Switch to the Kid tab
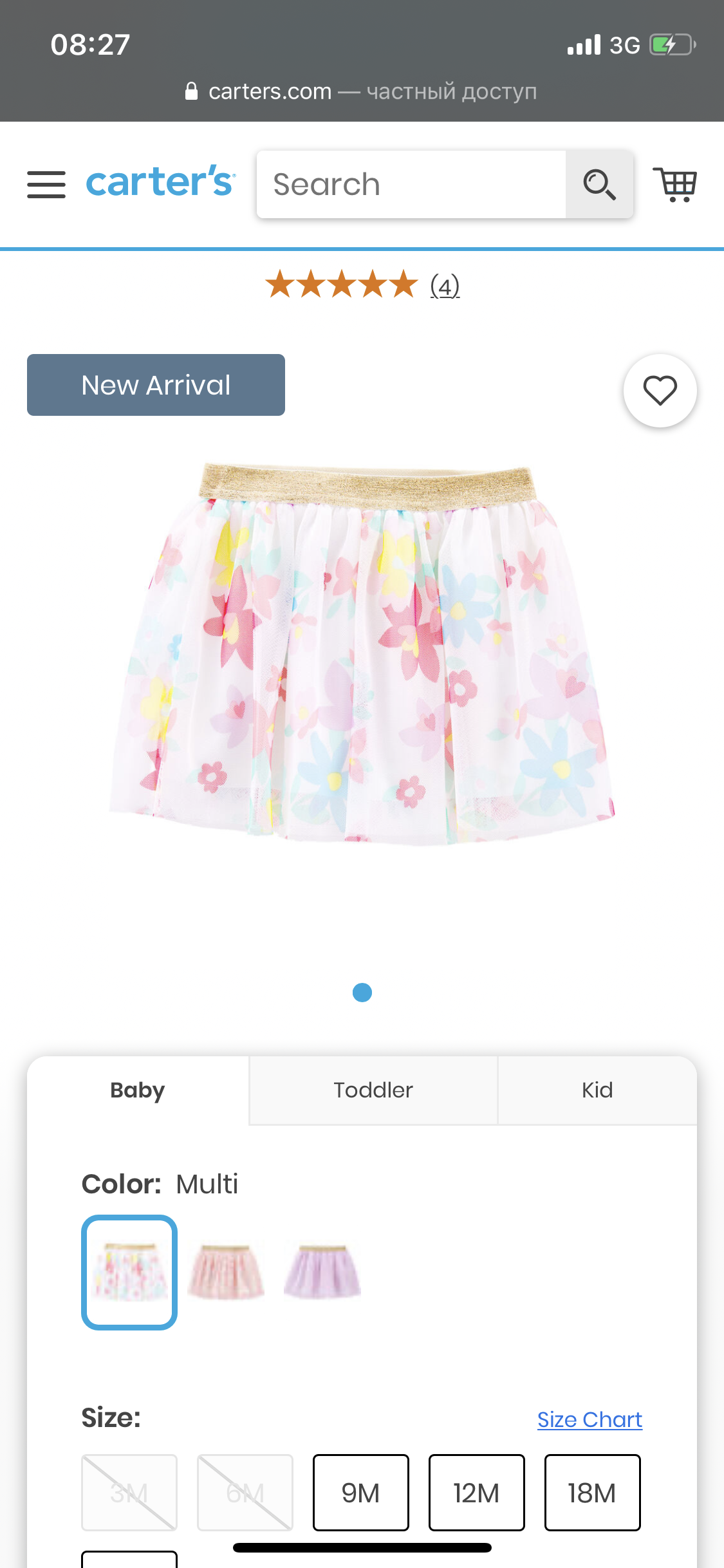The height and width of the screenshot is (1568, 724). click(x=597, y=1090)
